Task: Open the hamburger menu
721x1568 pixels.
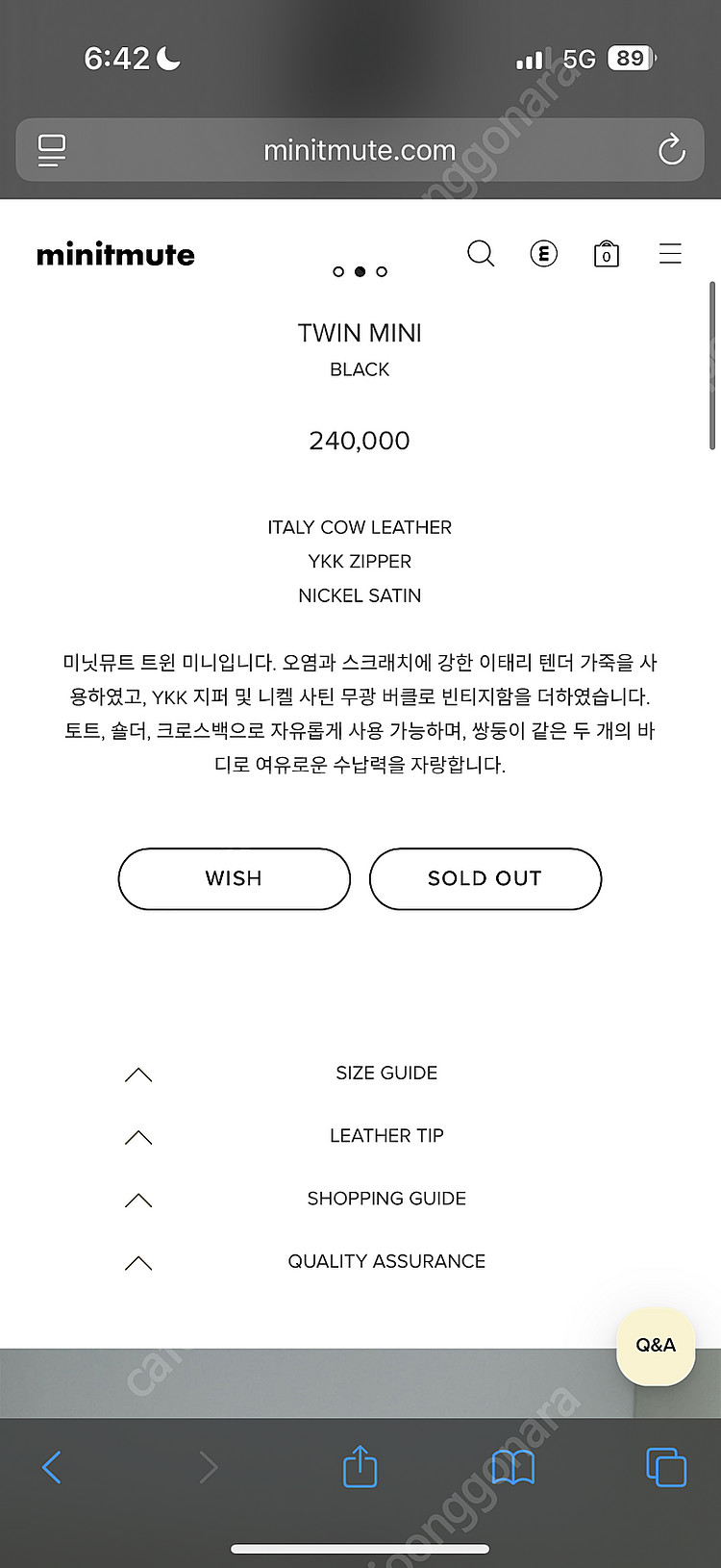Action: 670,254
